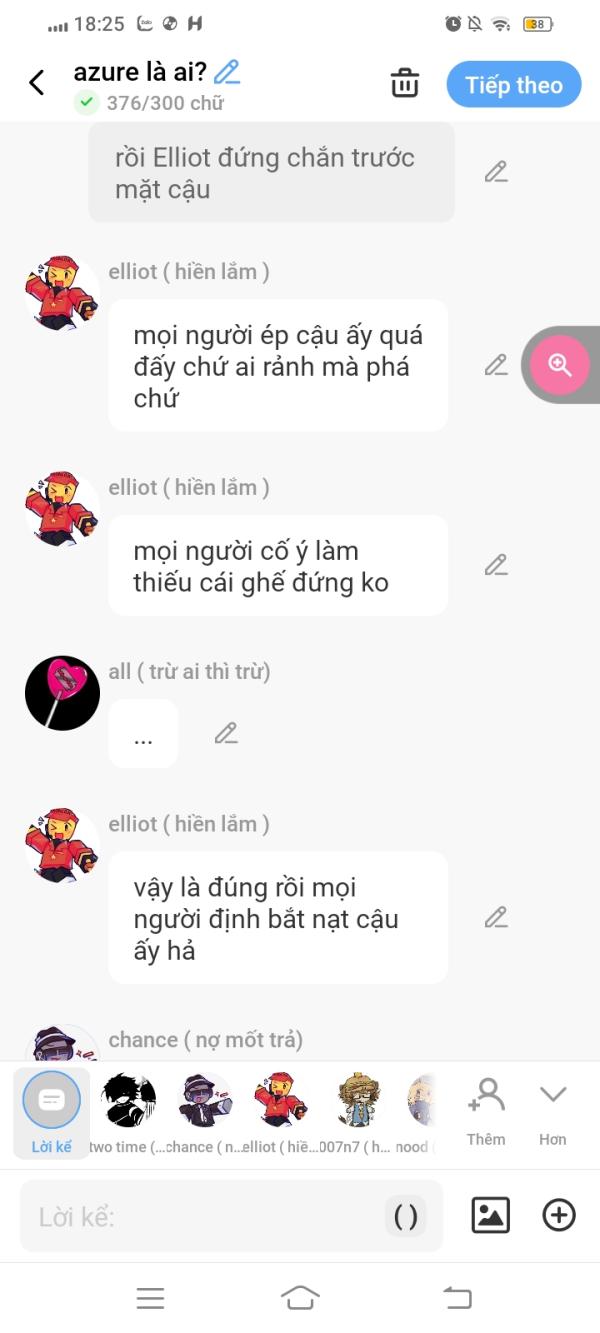Image resolution: width=600 pixels, height=1333 pixels.
Task: Add a new character with Thêm
Action: pos(486,1111)
